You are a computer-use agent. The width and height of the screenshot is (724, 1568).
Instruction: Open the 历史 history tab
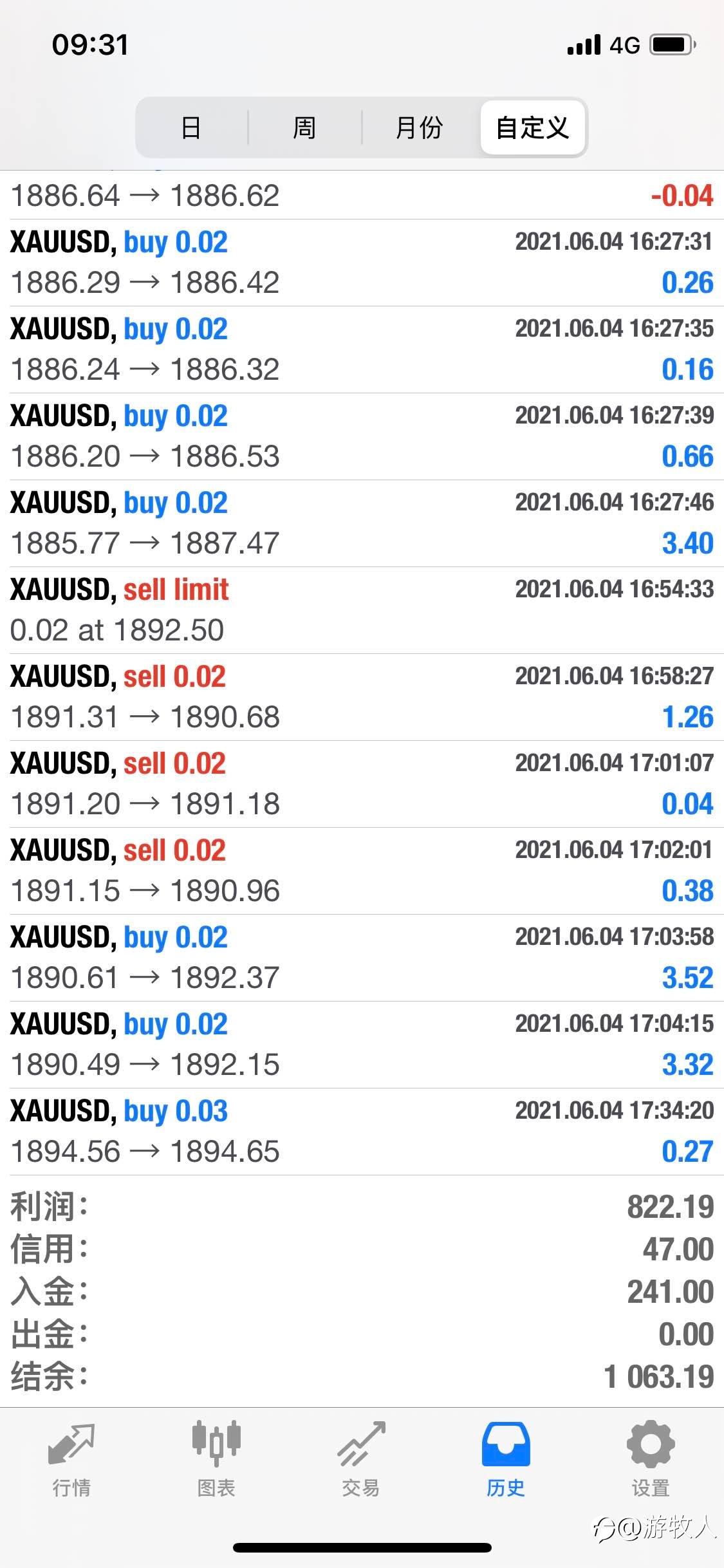pyautogui.click(x=506, y=1459)
